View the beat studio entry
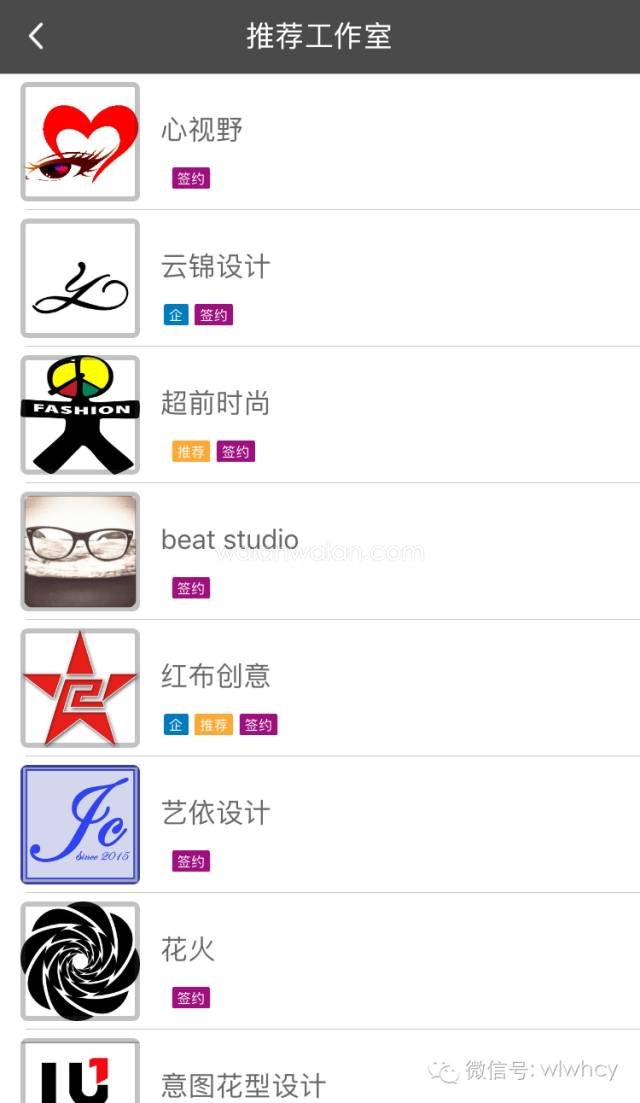The image size is (640, 1103). pos(229,540)
